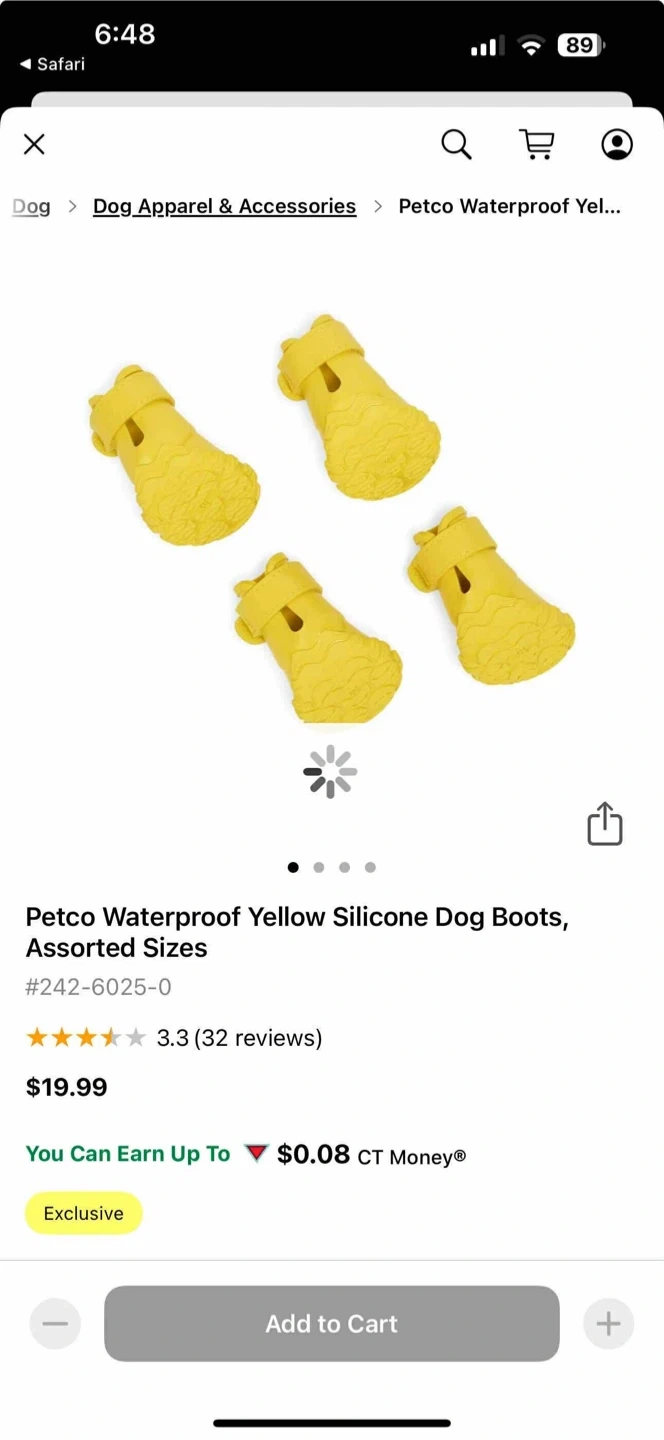Decrease quantity with the minus button
Viewport: 664px width, 1440px height.
55,1324
